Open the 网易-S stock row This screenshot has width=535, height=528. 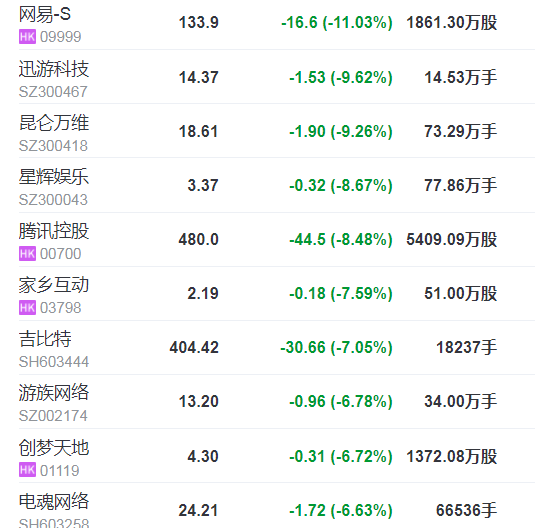(277, 24)
